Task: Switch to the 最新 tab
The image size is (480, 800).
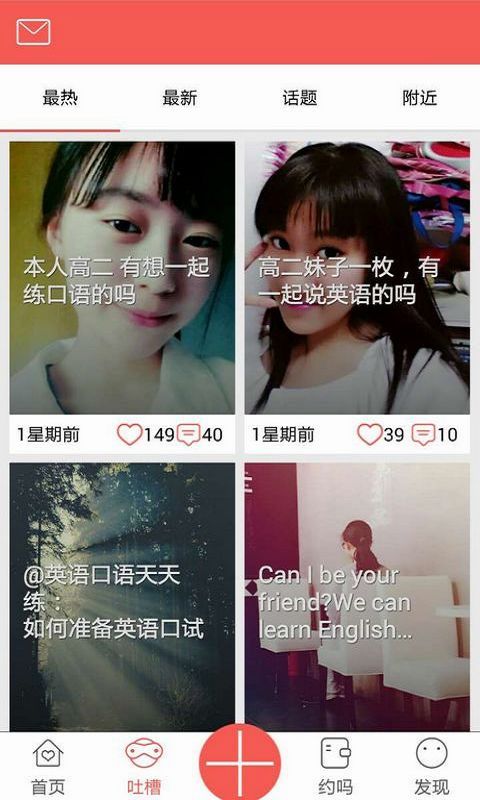Action: pyautogui.click(x=180, y=97)
